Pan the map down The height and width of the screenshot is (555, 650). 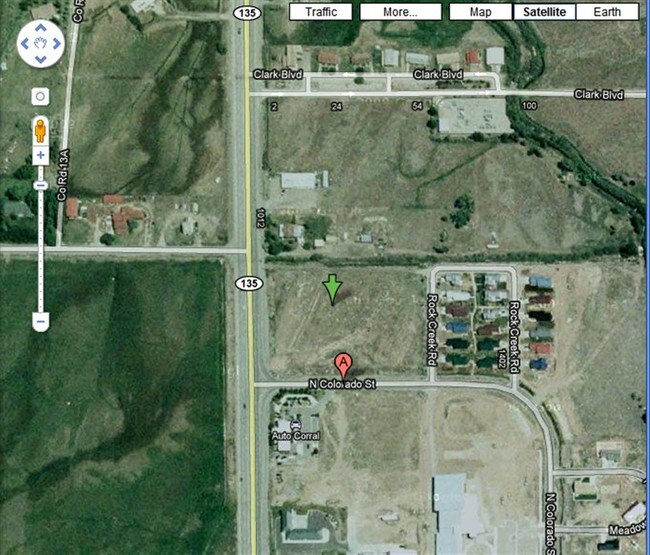click(41, 59)
